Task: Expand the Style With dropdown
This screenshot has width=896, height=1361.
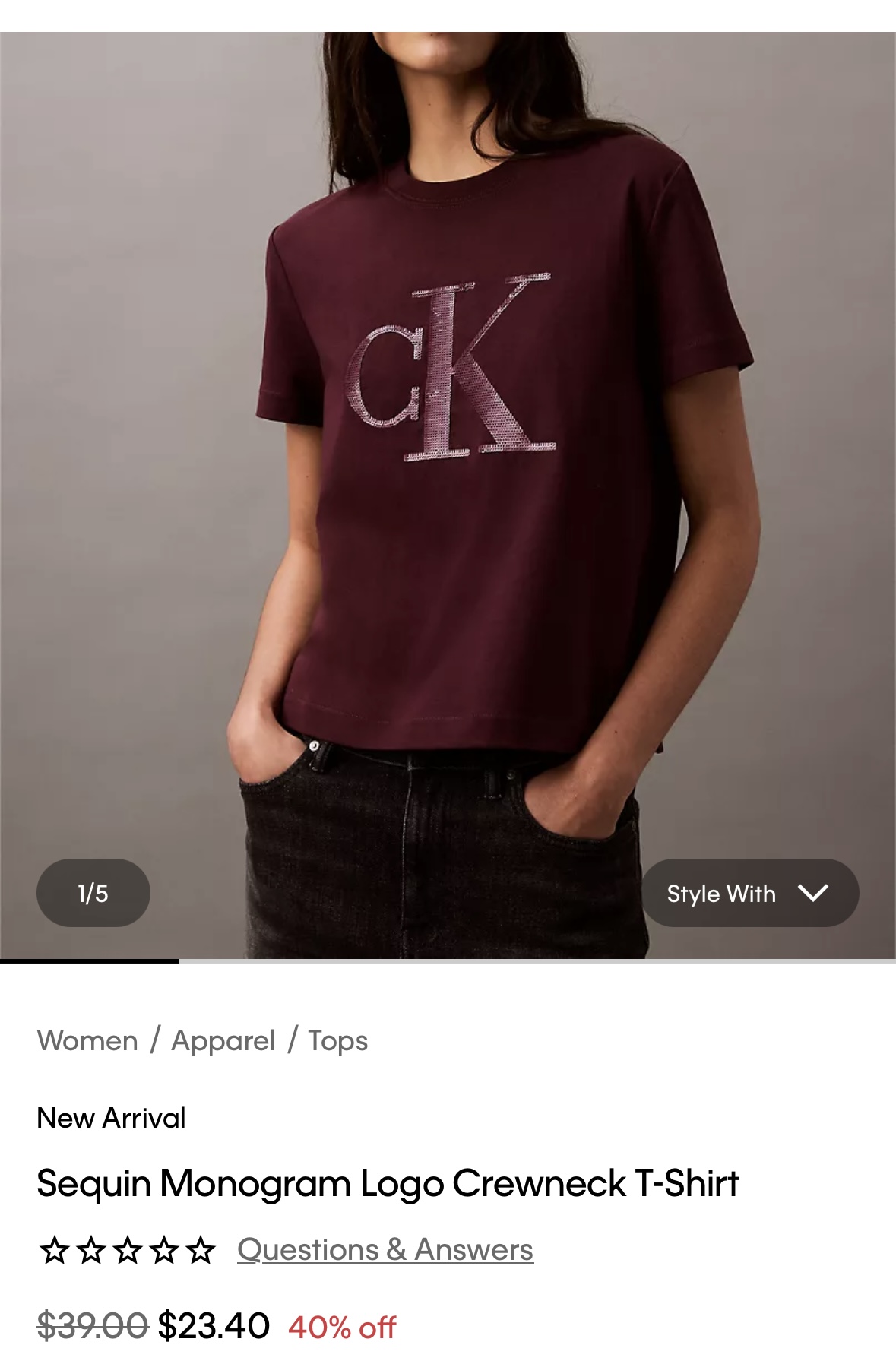Action: pos(749,893)
